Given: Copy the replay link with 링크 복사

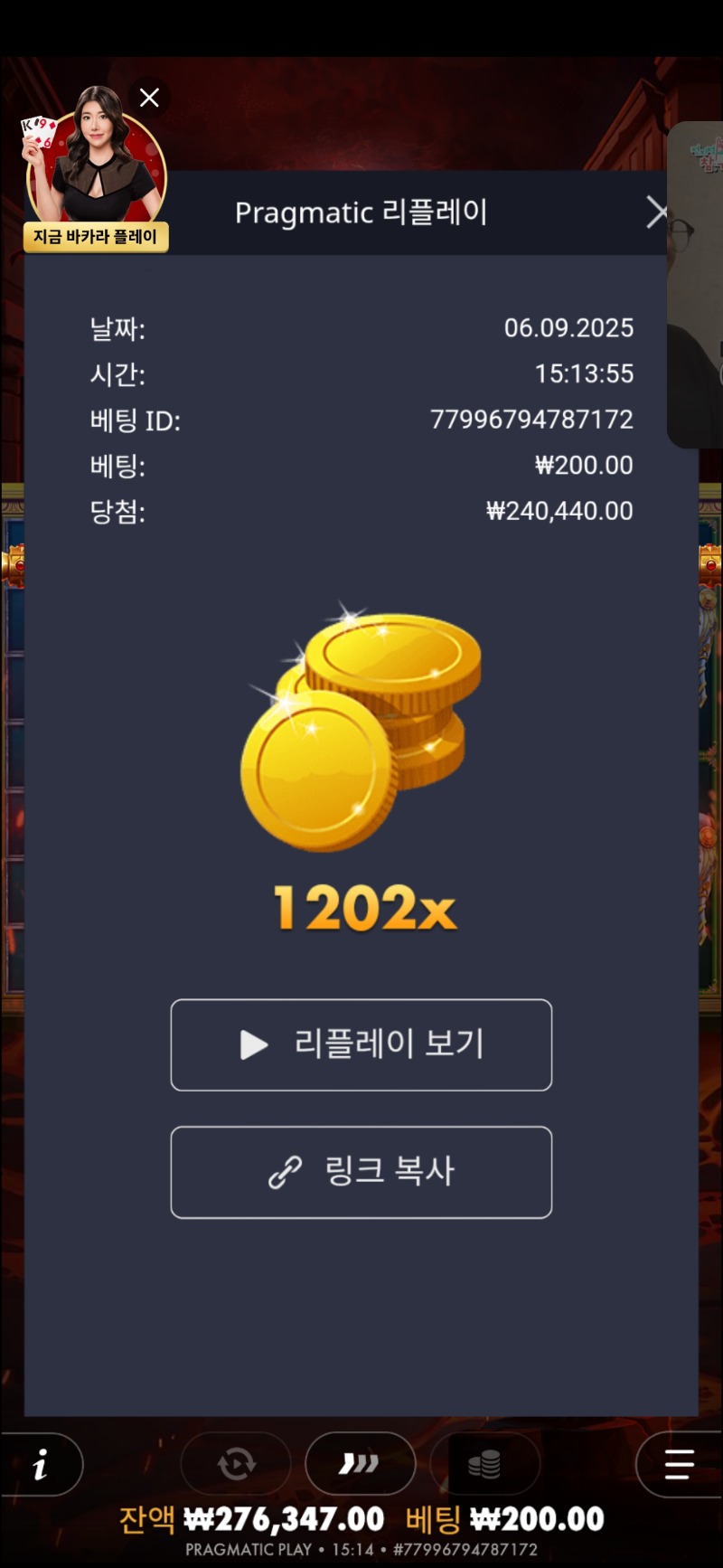Looking at the screenshot, I should pyautogui.click(x=361, y=1172).
